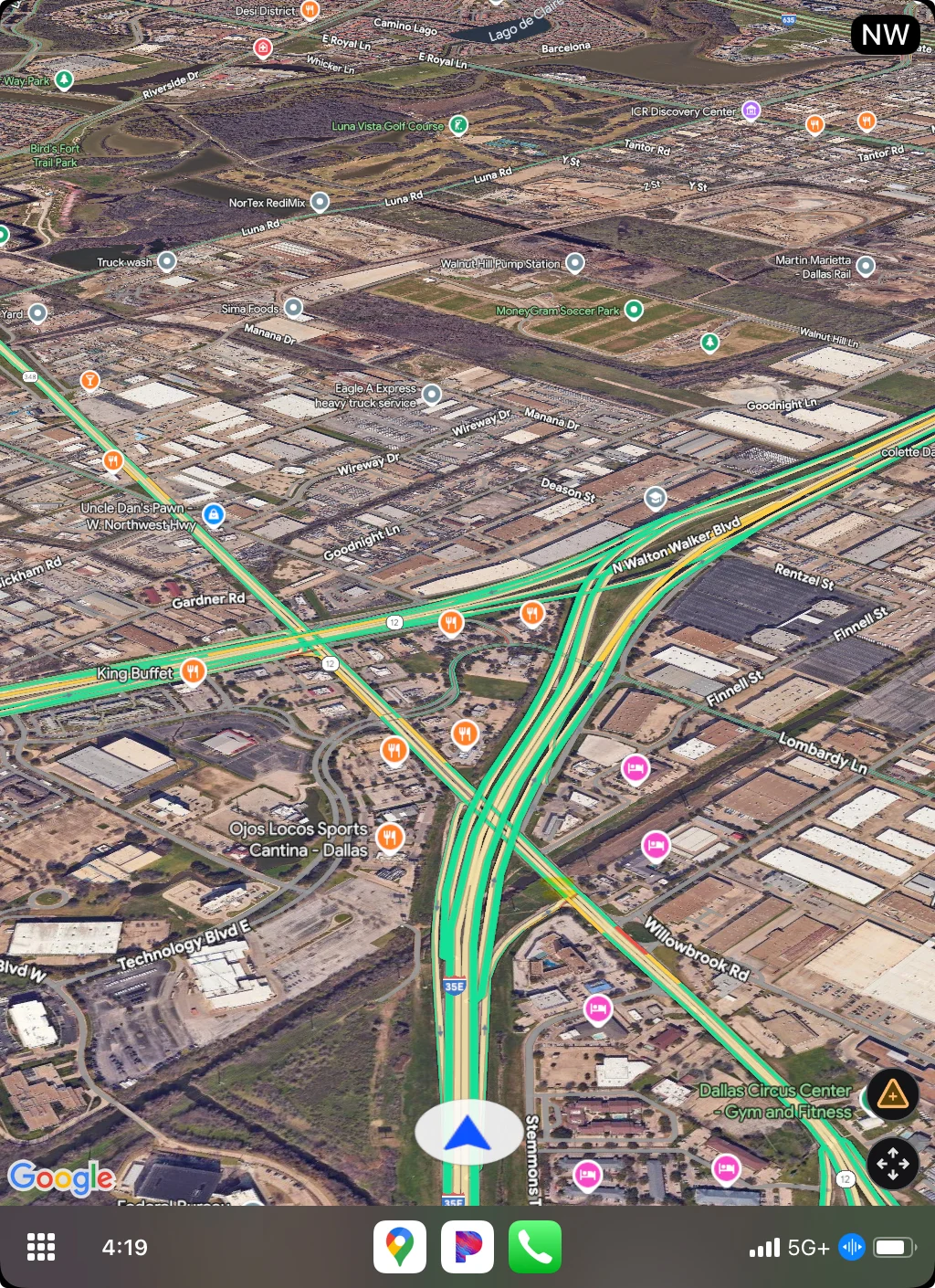
Task: Open the ICR Discovery Center pin
Action: 751,111
